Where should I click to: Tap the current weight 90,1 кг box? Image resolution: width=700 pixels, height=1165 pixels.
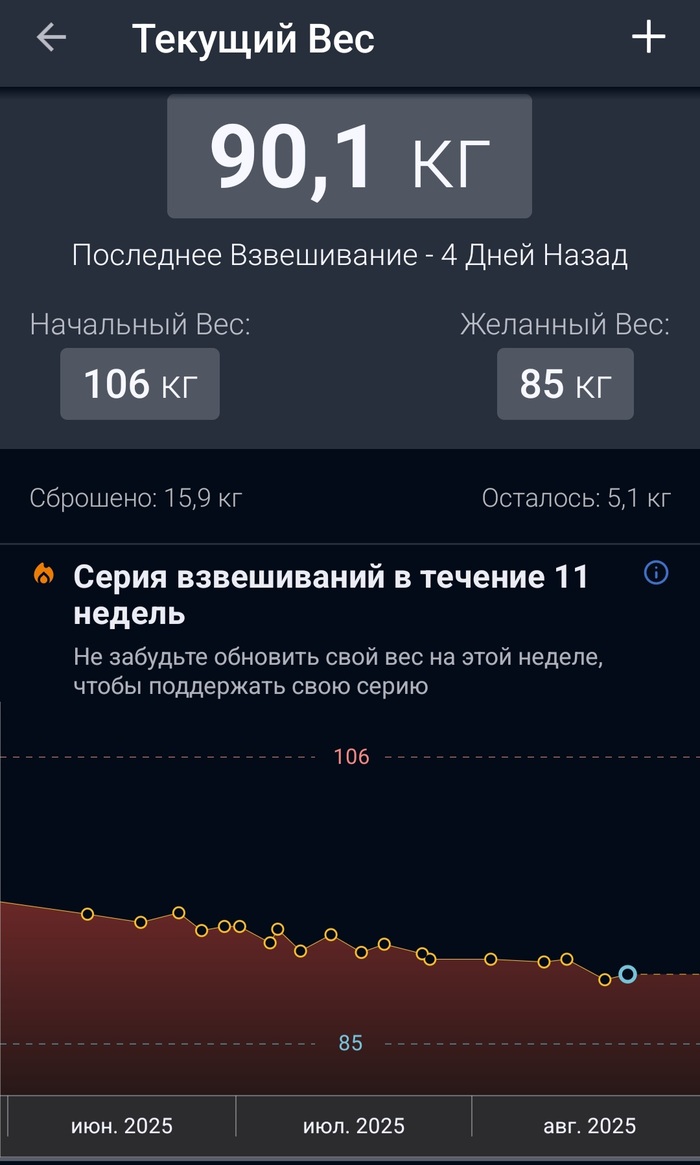[349, 157]
